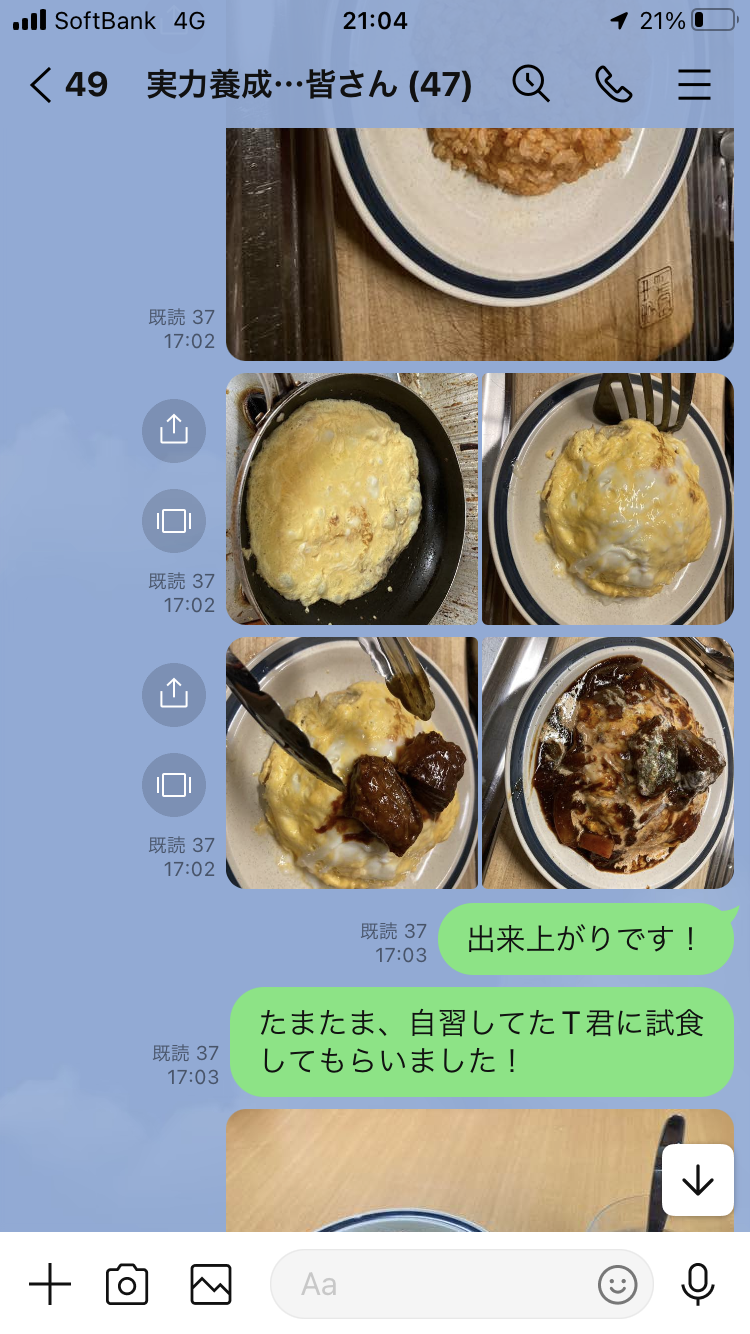The height and width of the screenshot is (1334, 750).
Task: Start a group call with the phone icon
Action: (613, 85)
